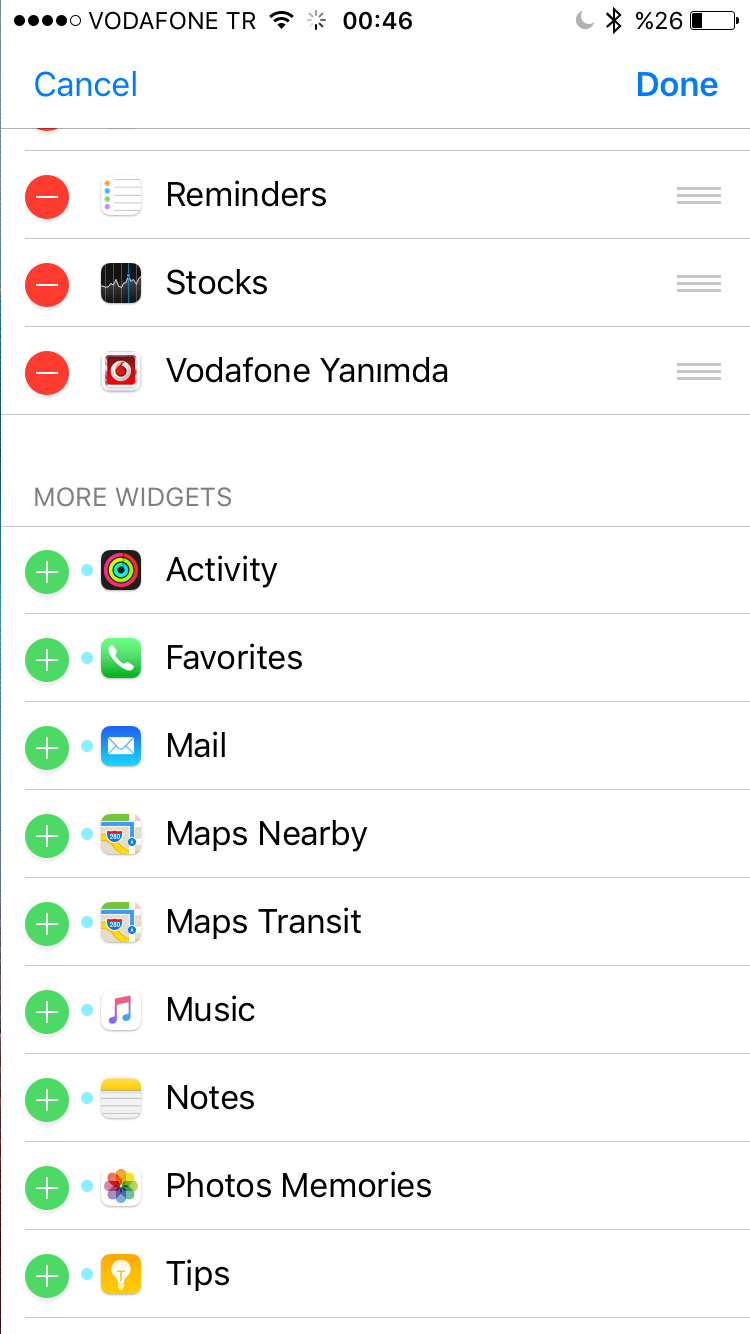
Task: Remove the Reminders widget
Action: coord(47,196)
